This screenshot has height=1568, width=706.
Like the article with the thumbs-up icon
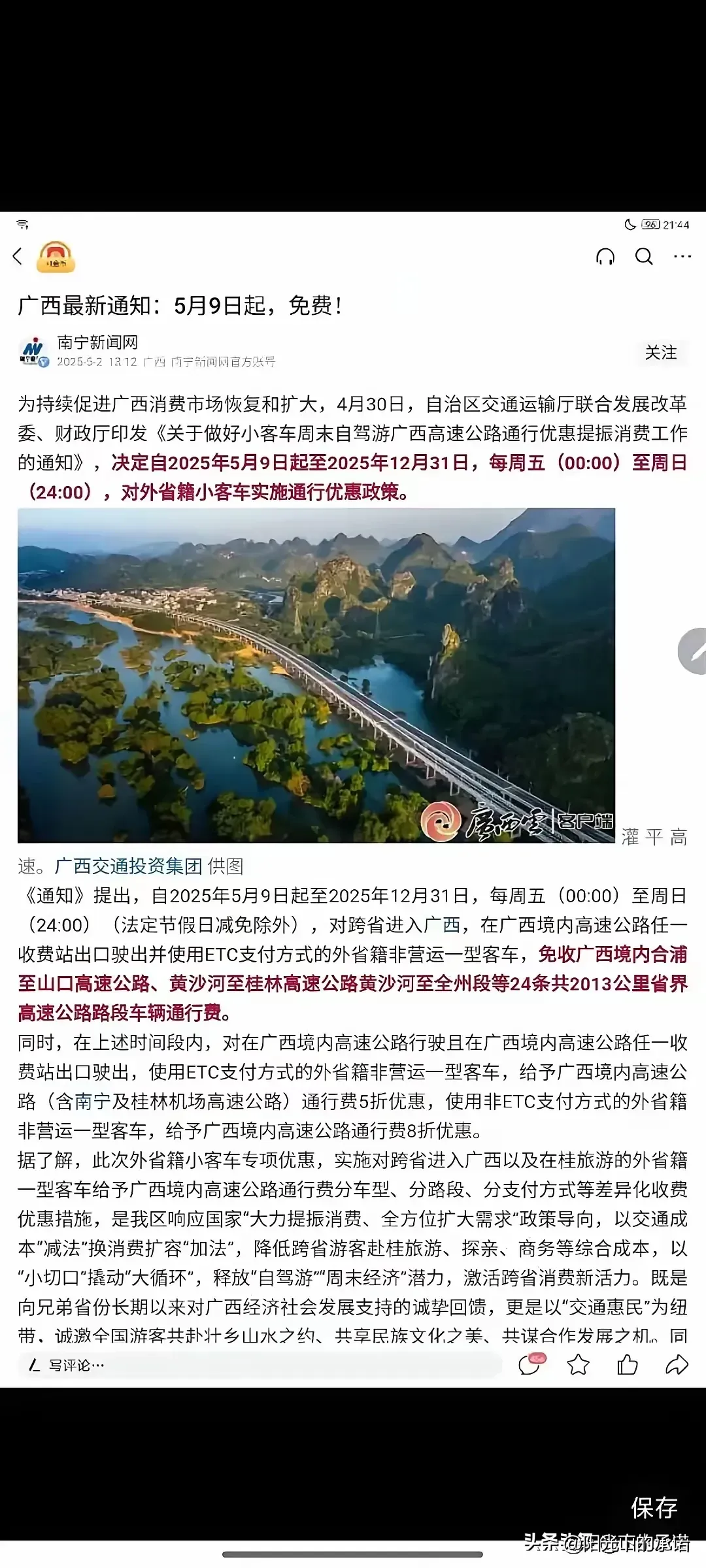click(x=628, y=1365)
